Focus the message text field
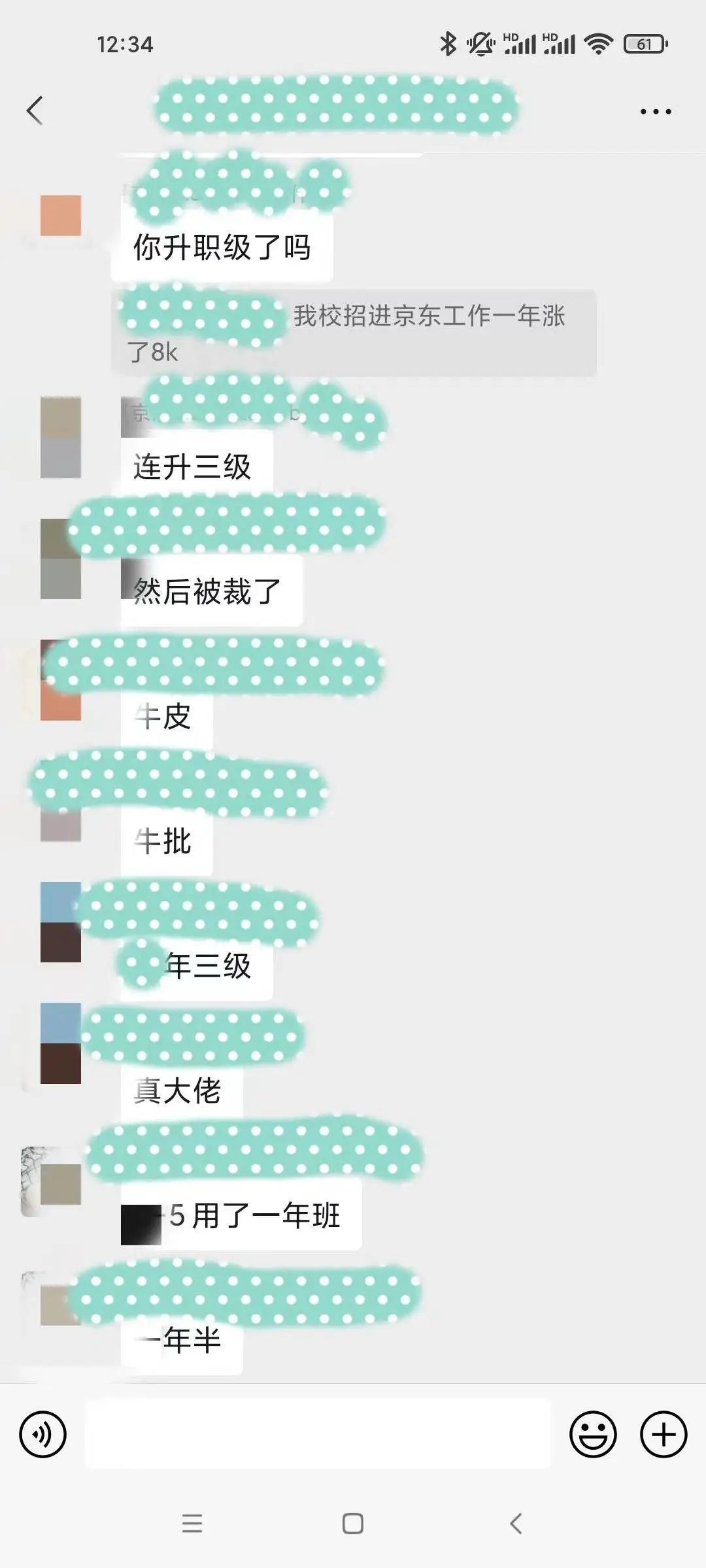This screenshot has height=1568, width=706. click(x=318, y=1435)
